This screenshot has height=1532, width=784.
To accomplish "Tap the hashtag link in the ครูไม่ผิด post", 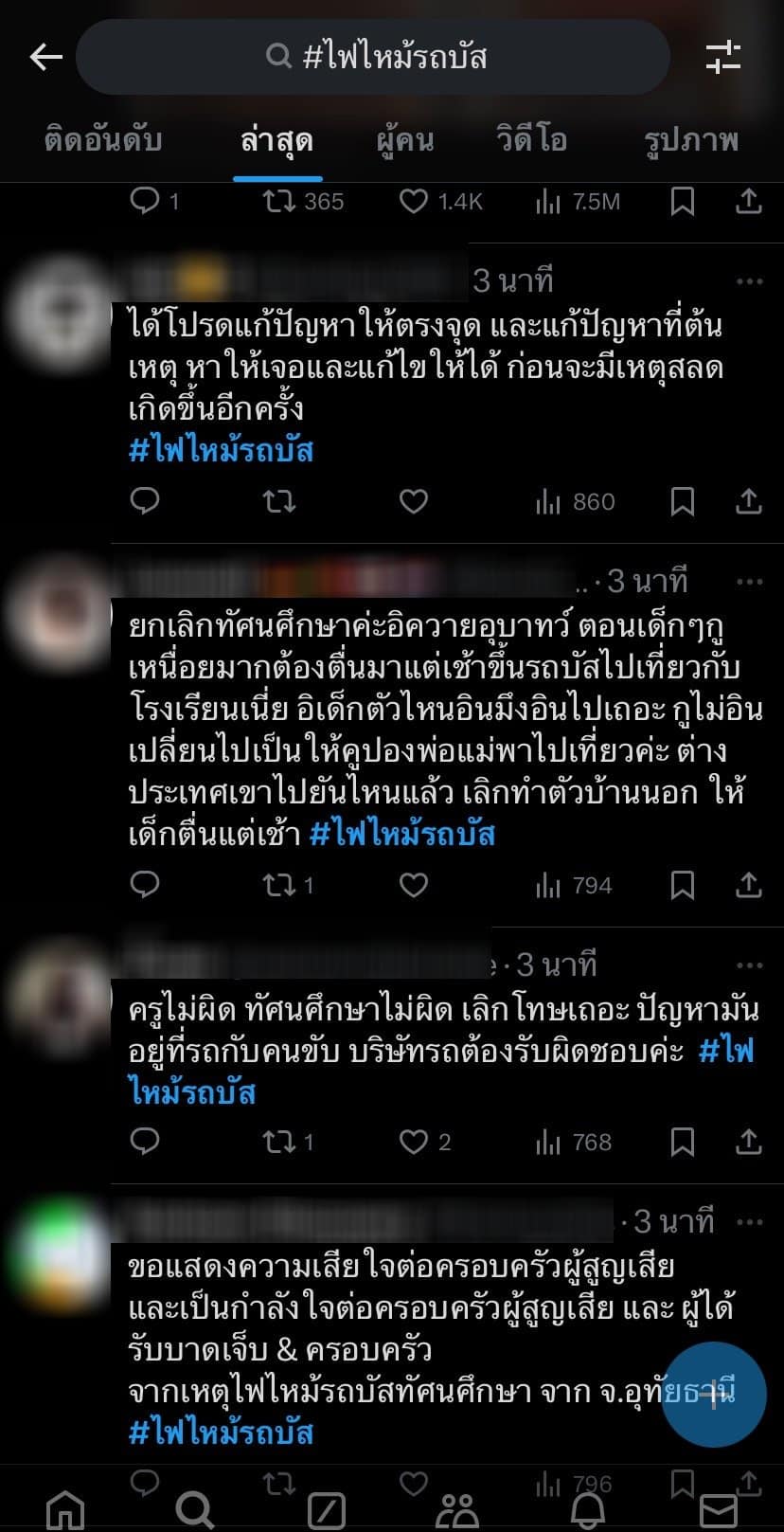I will point(724,1052).
